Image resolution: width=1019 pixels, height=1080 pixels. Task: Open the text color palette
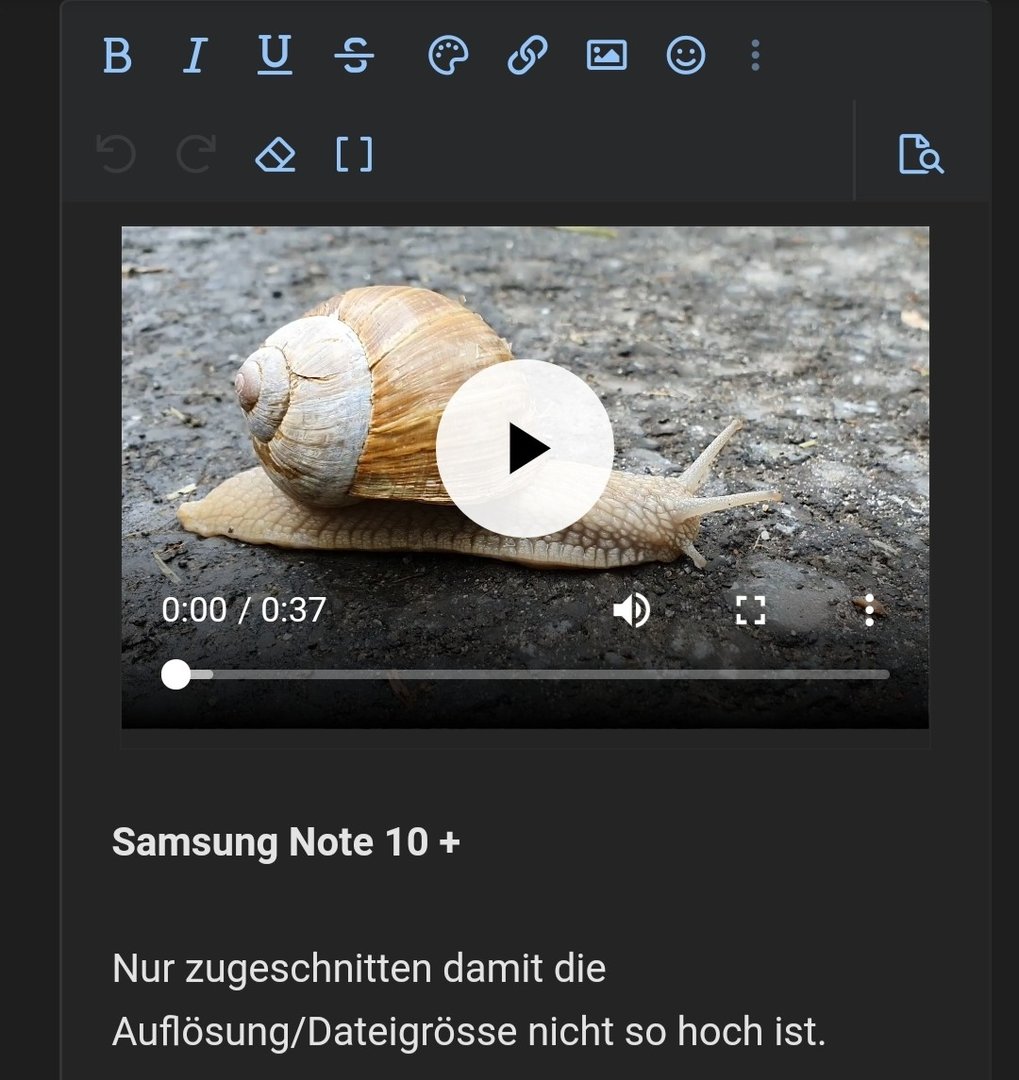[x=448, y=56]
